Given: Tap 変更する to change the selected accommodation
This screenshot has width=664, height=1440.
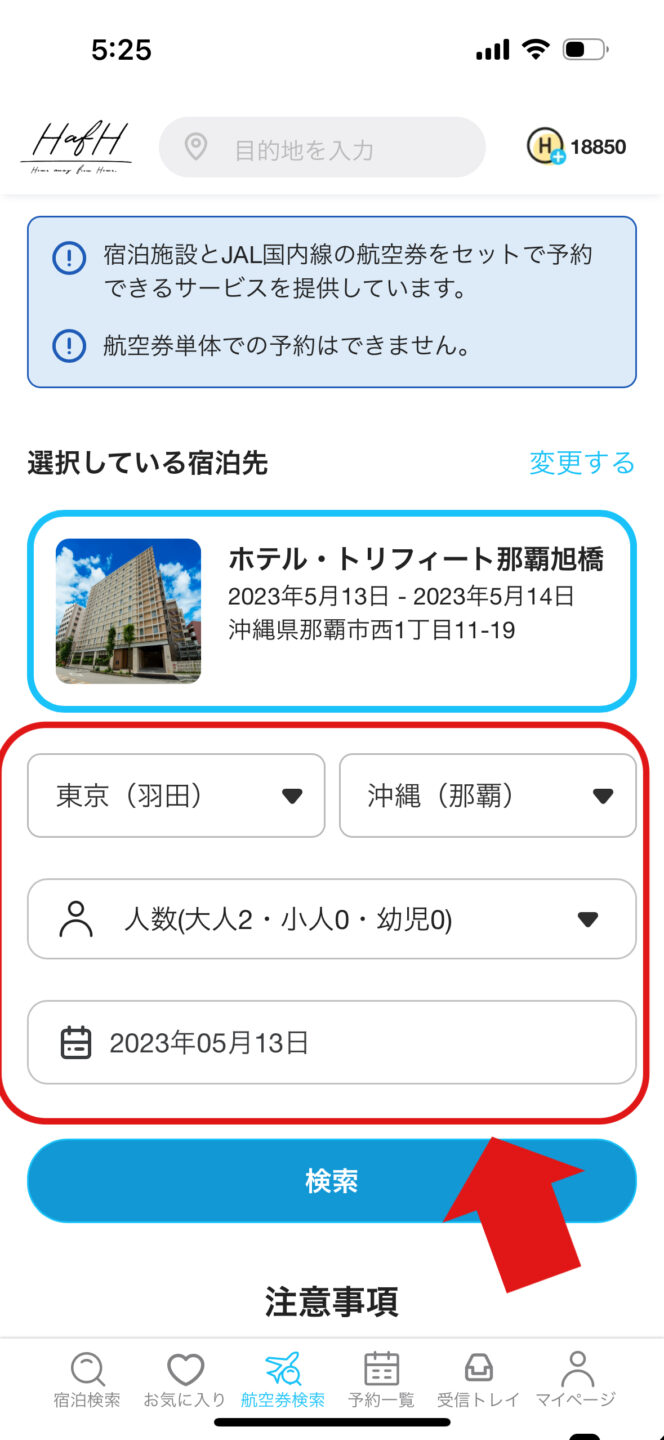Looking at the screenshot, I should pos(581,462).
